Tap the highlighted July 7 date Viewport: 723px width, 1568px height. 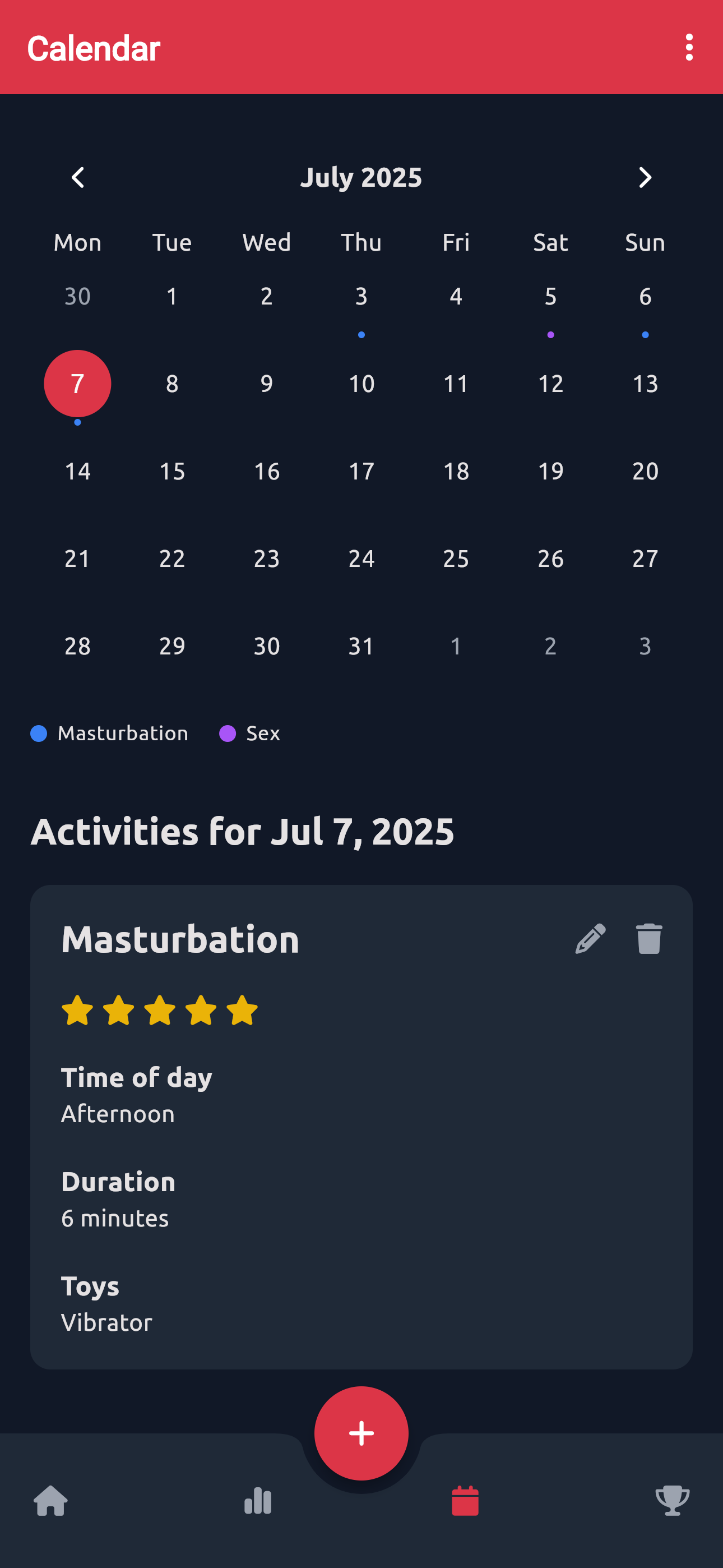pos(77,384)
